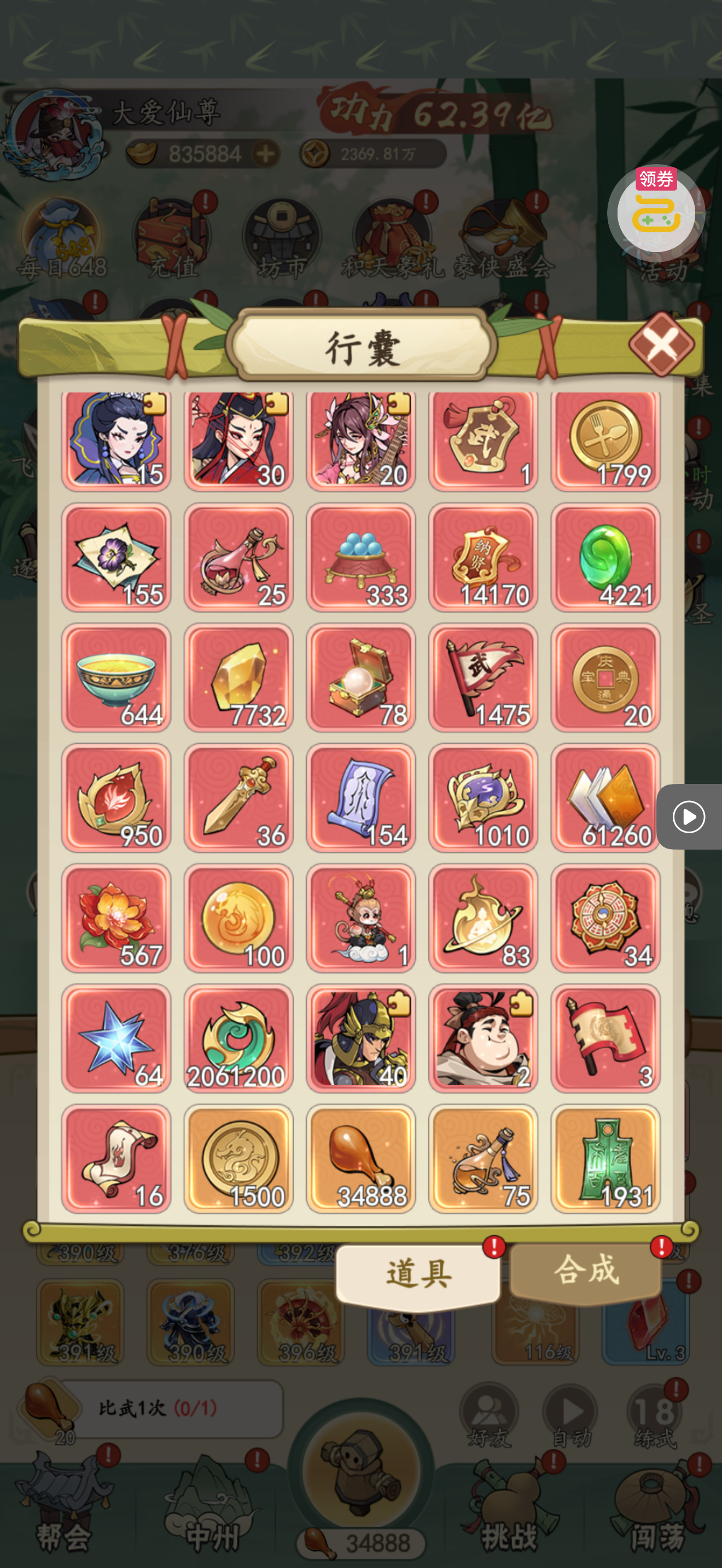The image size is (722, 1568).
Task: Open the soup bowl item with 644
Action: tap(117, 677)
